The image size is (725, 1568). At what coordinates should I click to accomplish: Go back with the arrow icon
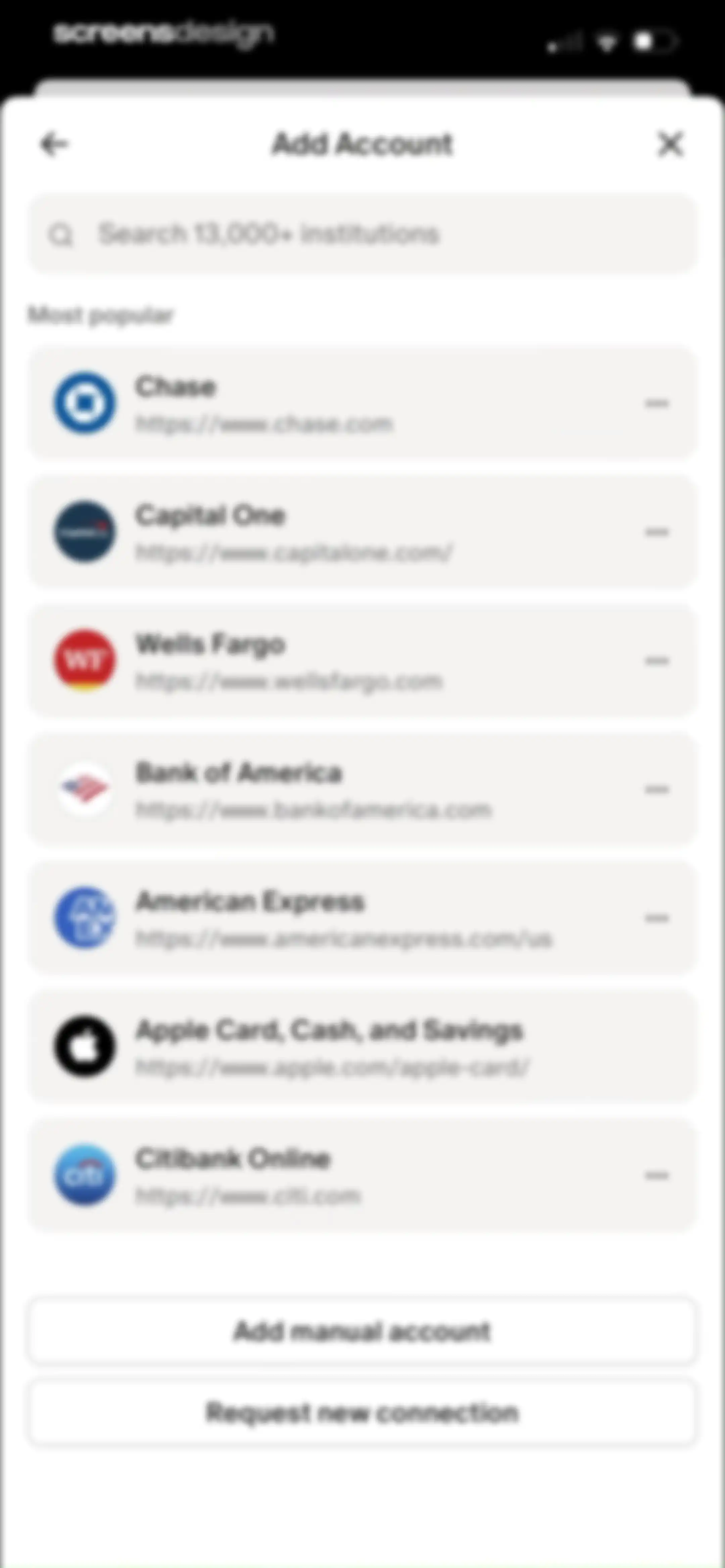[54, 144]
